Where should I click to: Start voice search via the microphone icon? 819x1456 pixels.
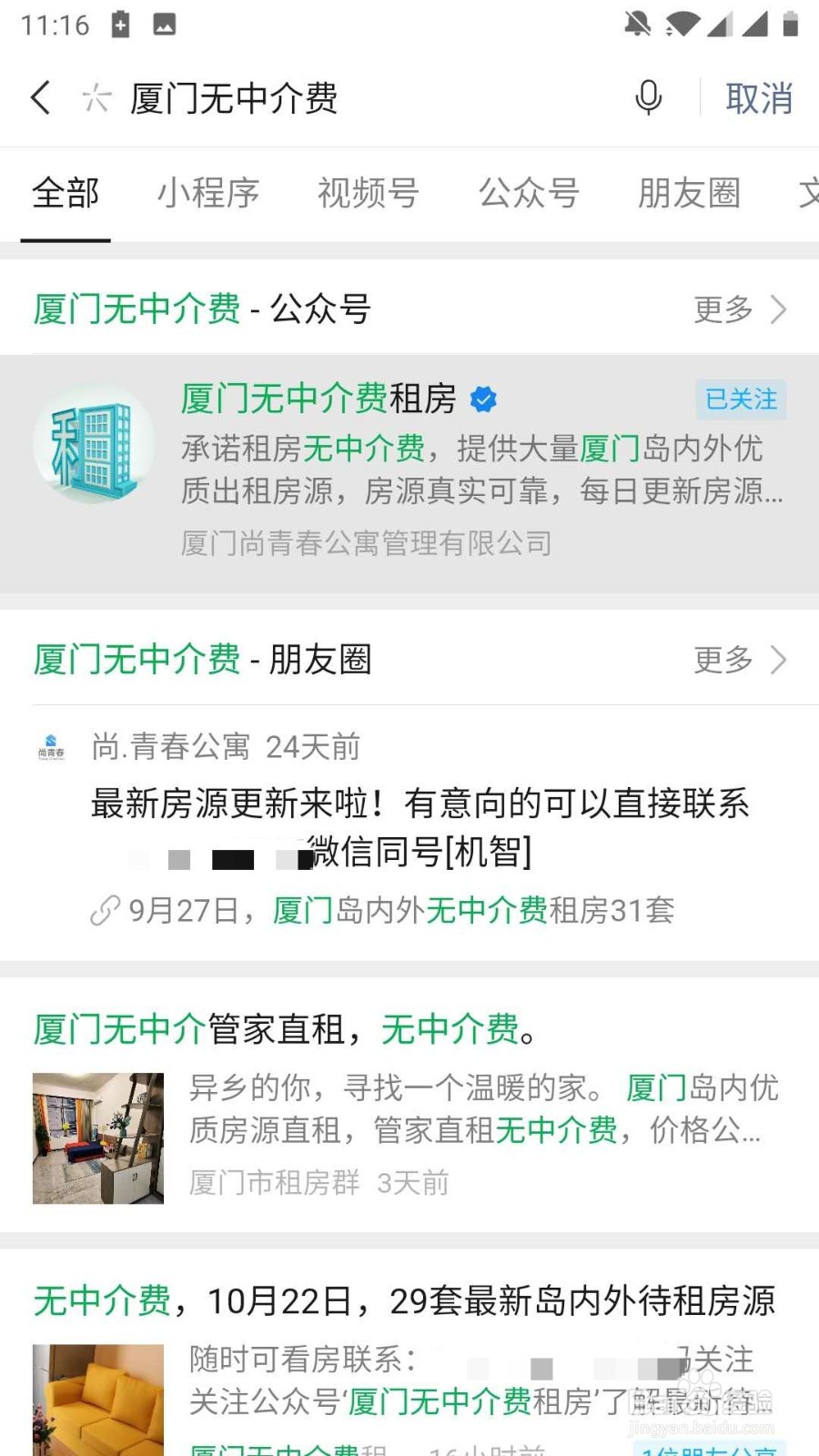pyautogui.click(x=648, y=97)
